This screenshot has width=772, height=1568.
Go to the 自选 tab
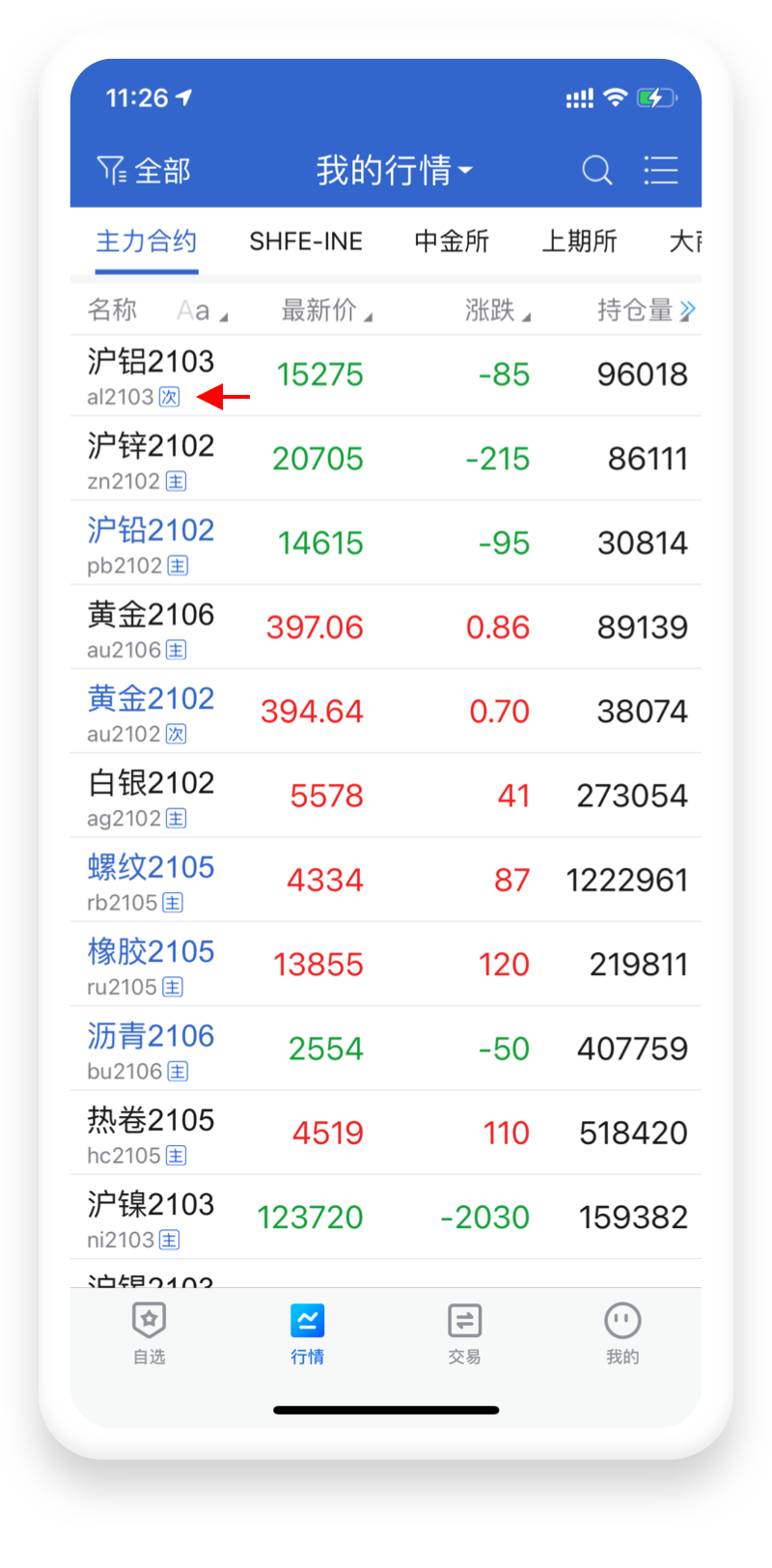tap(150, 1332)
